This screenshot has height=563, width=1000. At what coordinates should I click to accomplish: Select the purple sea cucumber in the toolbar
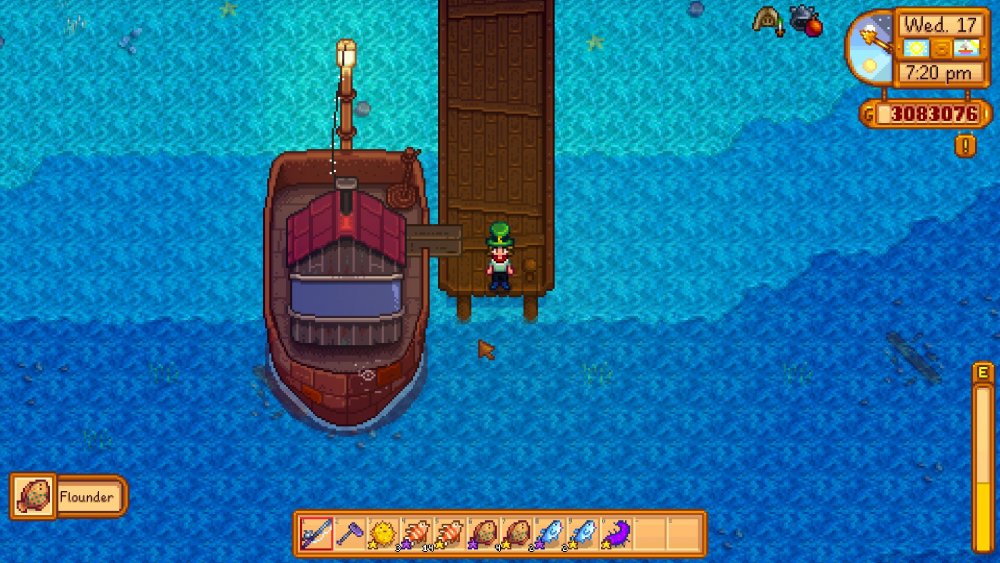616,533
